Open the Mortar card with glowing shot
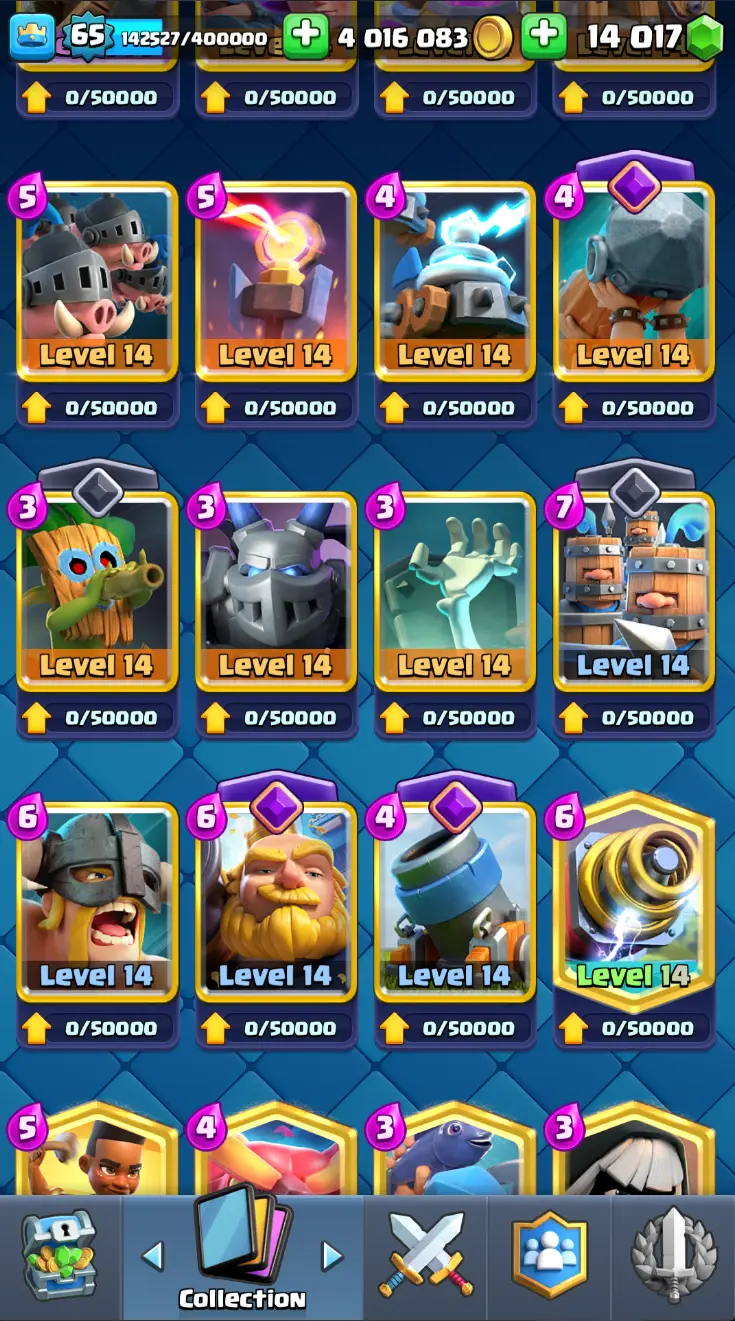 276,285
